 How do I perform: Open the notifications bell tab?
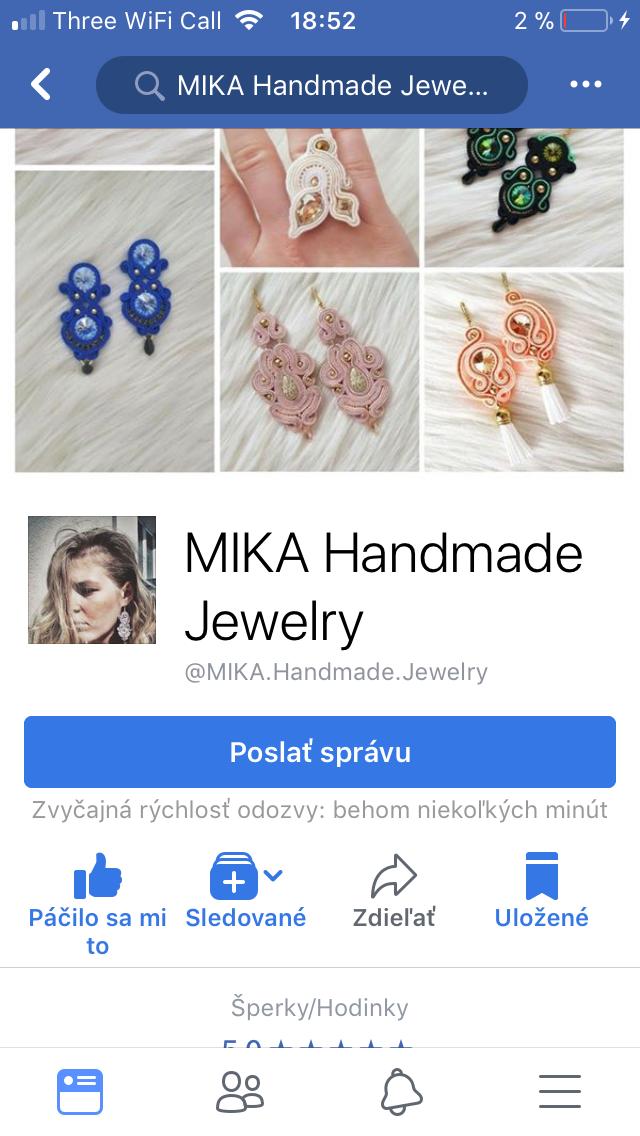(401, 1091)
